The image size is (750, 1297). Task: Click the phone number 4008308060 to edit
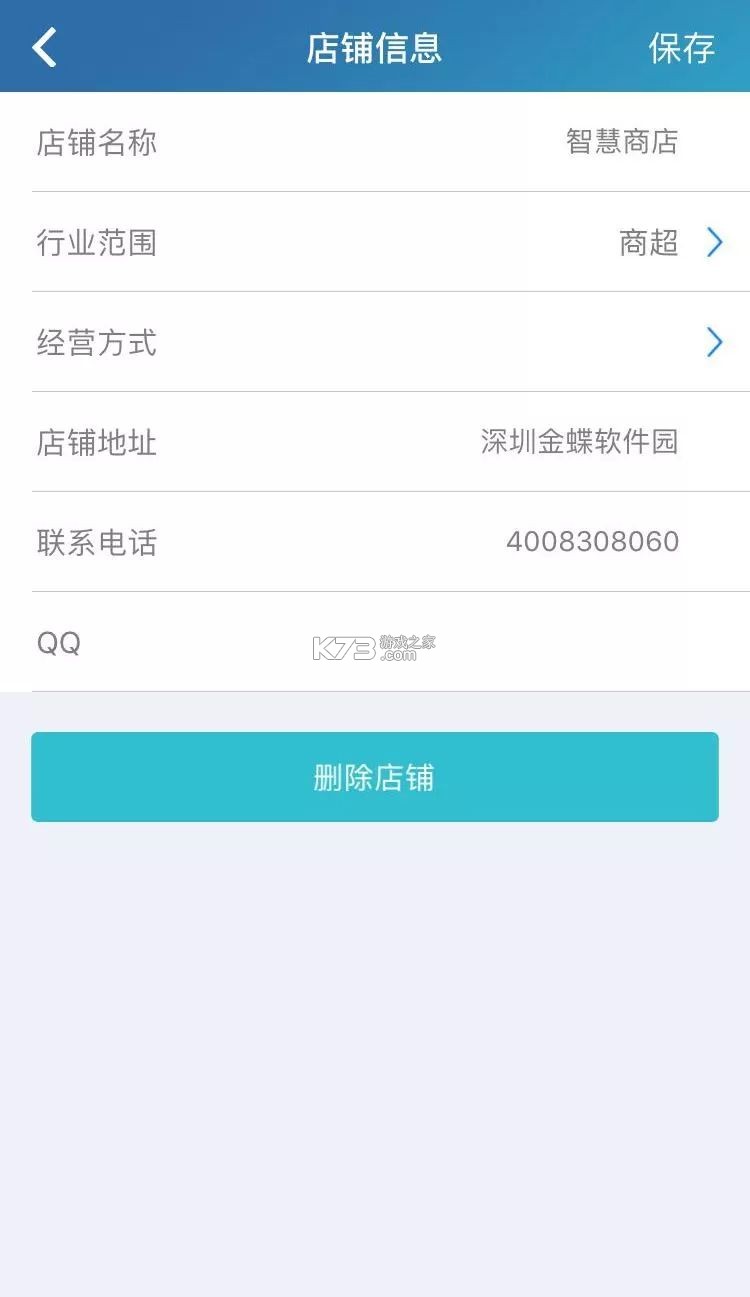(x=593, y=542)
